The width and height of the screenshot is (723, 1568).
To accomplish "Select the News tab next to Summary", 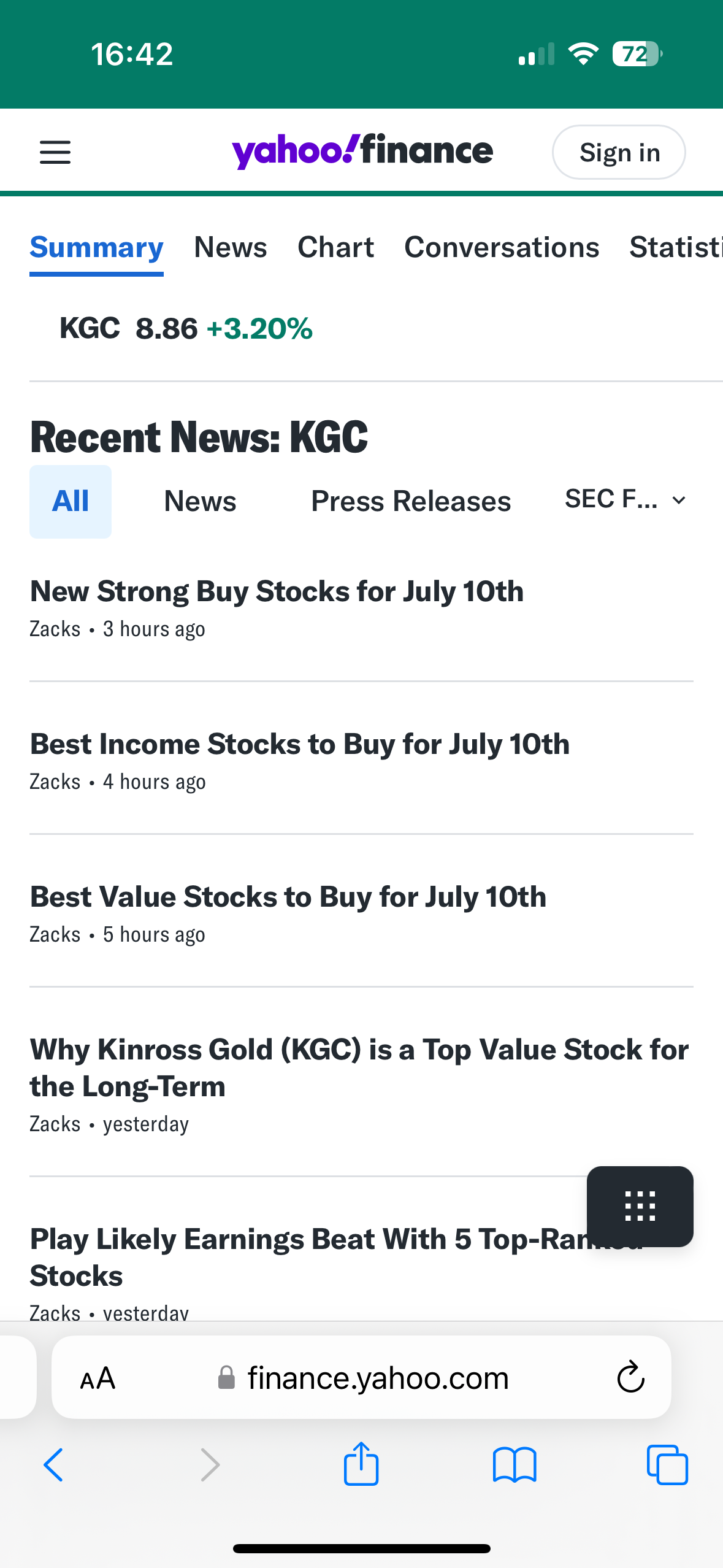I will pos(231,247).
